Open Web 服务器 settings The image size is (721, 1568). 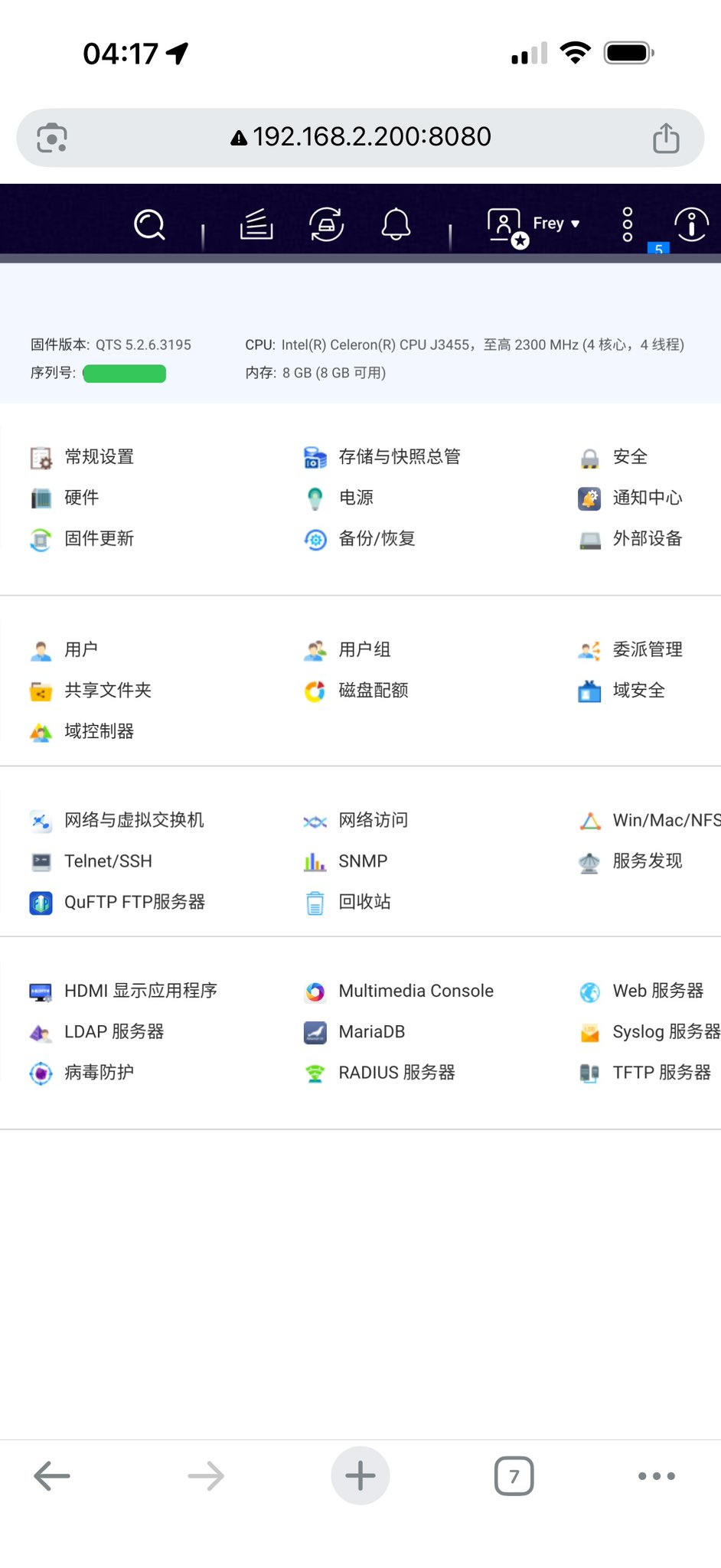point(657,991)
